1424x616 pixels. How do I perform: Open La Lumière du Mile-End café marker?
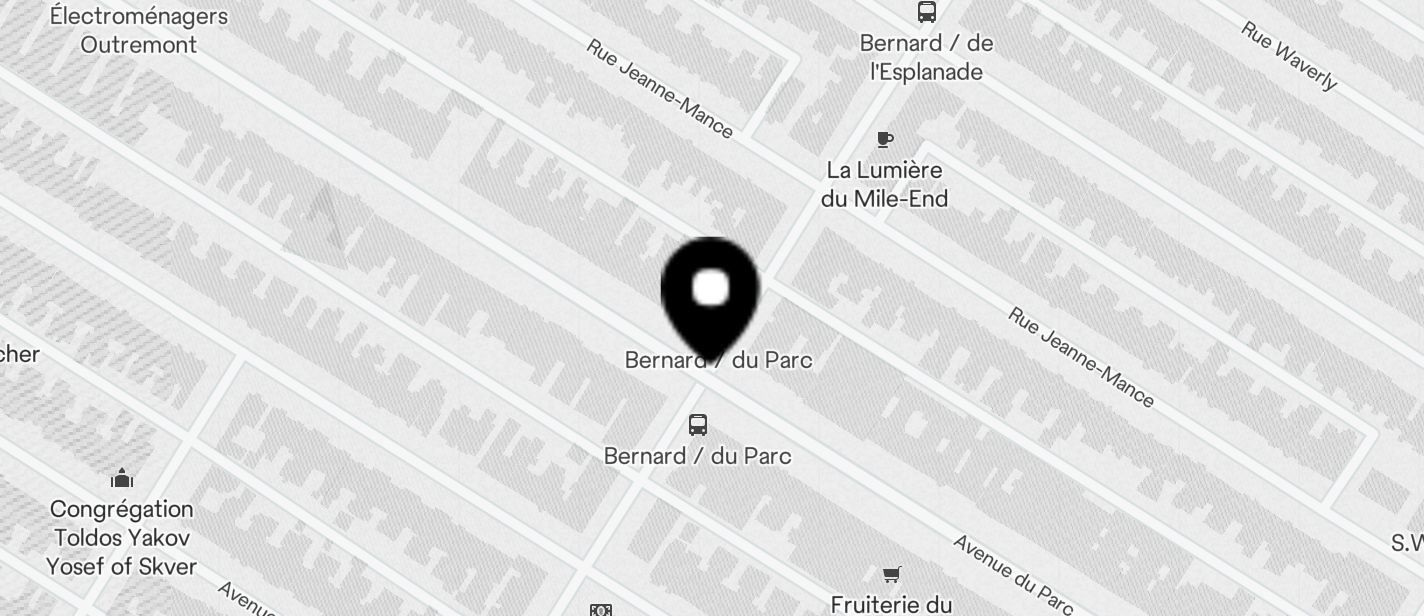(885, 139)
